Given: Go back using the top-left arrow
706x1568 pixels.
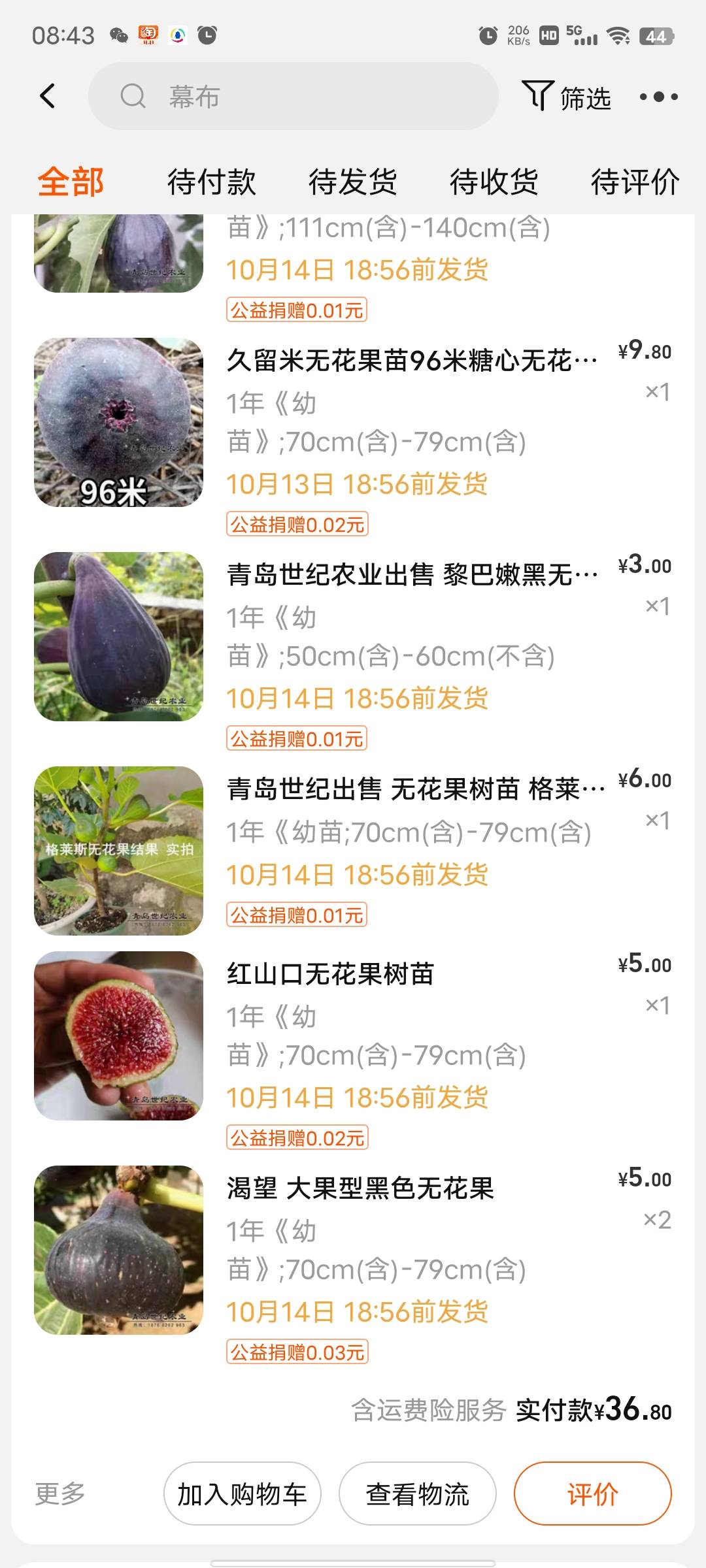Looking at the screenshot, I should click(47, 97).
